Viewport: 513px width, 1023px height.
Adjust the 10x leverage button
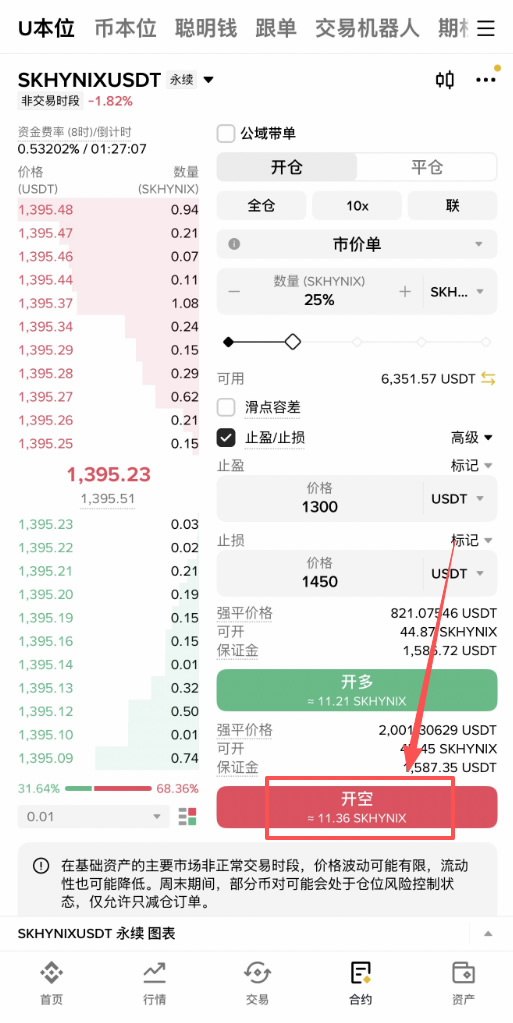pos(357,206)
